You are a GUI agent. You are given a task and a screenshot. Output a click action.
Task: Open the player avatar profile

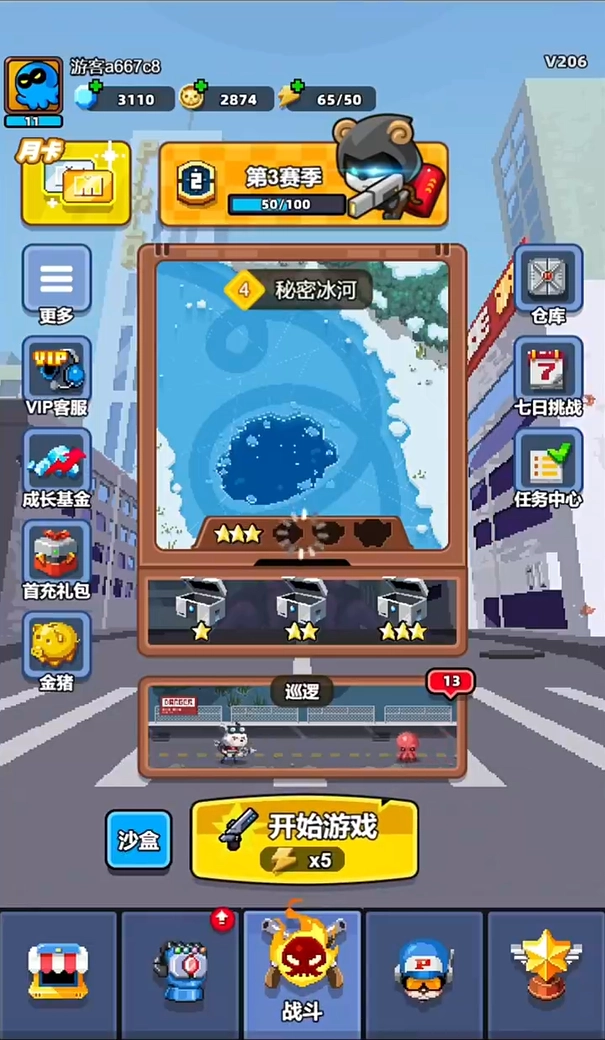coord(34,86)
